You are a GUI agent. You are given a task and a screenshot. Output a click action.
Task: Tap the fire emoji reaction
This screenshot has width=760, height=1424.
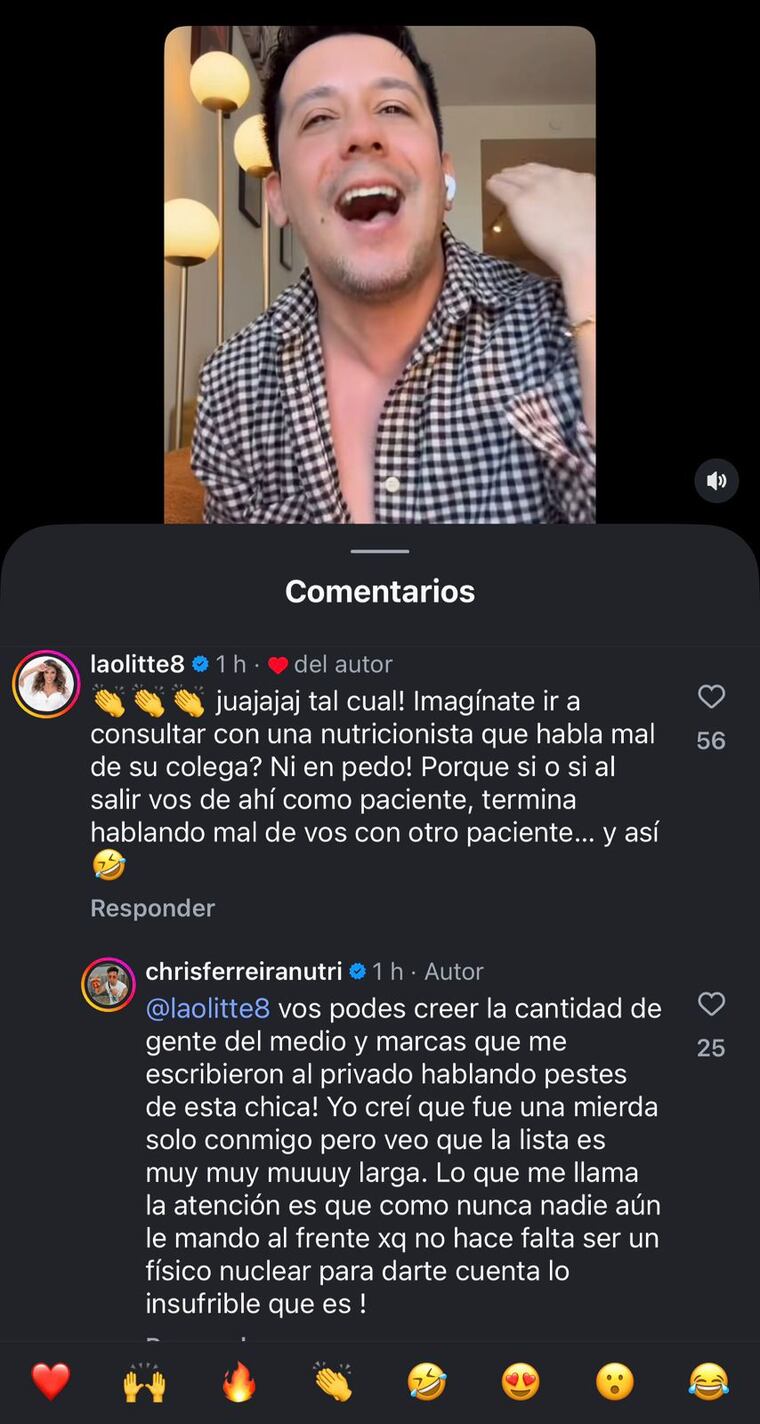pyautogui.click(x=239, y=1384)
